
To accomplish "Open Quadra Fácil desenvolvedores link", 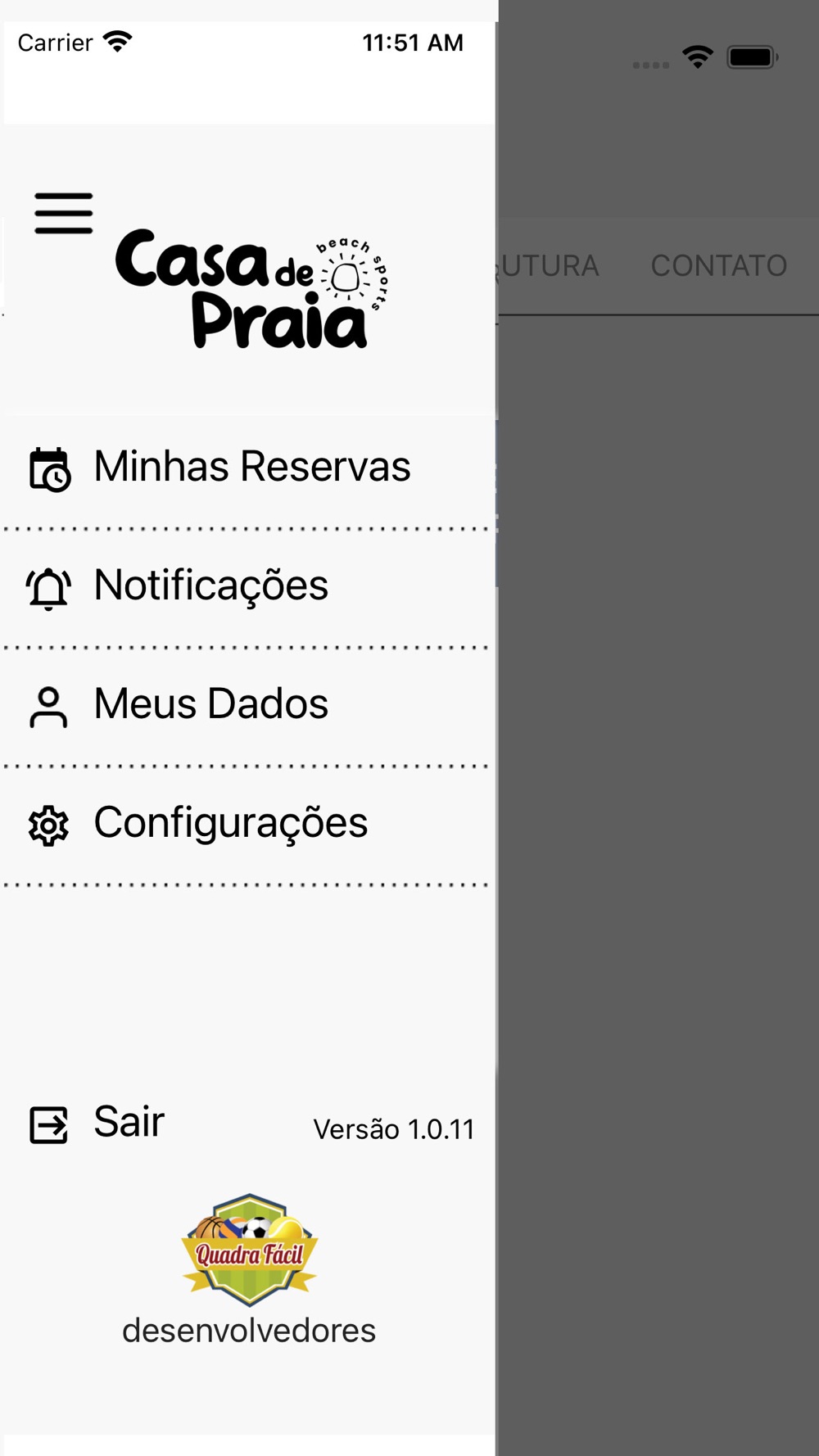I will click(x=249, y=1270).
